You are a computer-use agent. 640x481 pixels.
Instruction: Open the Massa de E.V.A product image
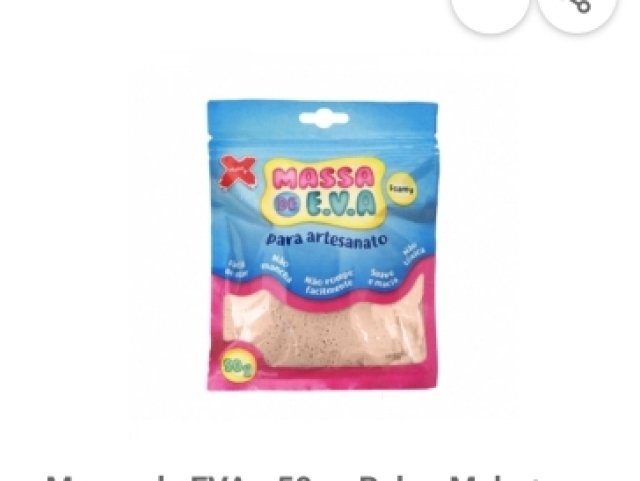pos(322,245)
